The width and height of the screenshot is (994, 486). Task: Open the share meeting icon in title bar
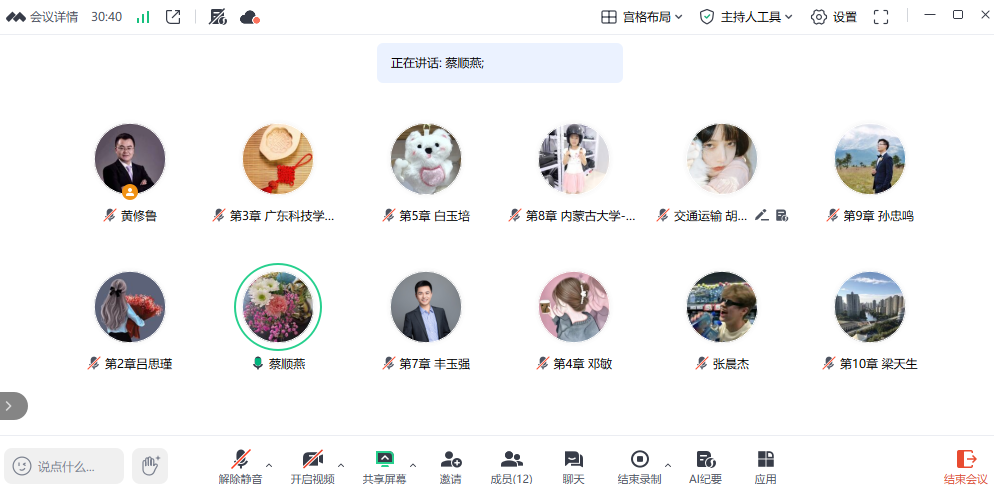173,17
